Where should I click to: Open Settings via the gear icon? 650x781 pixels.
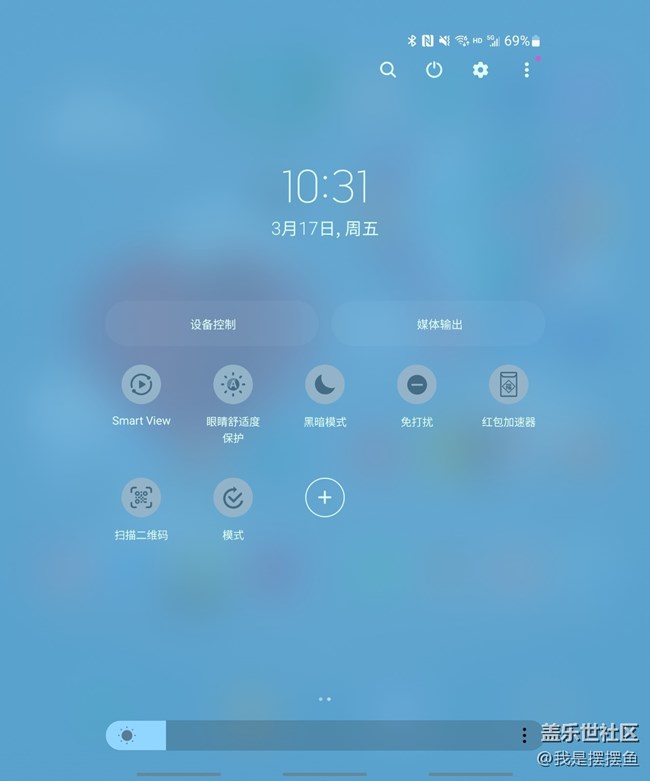(480, 70)
